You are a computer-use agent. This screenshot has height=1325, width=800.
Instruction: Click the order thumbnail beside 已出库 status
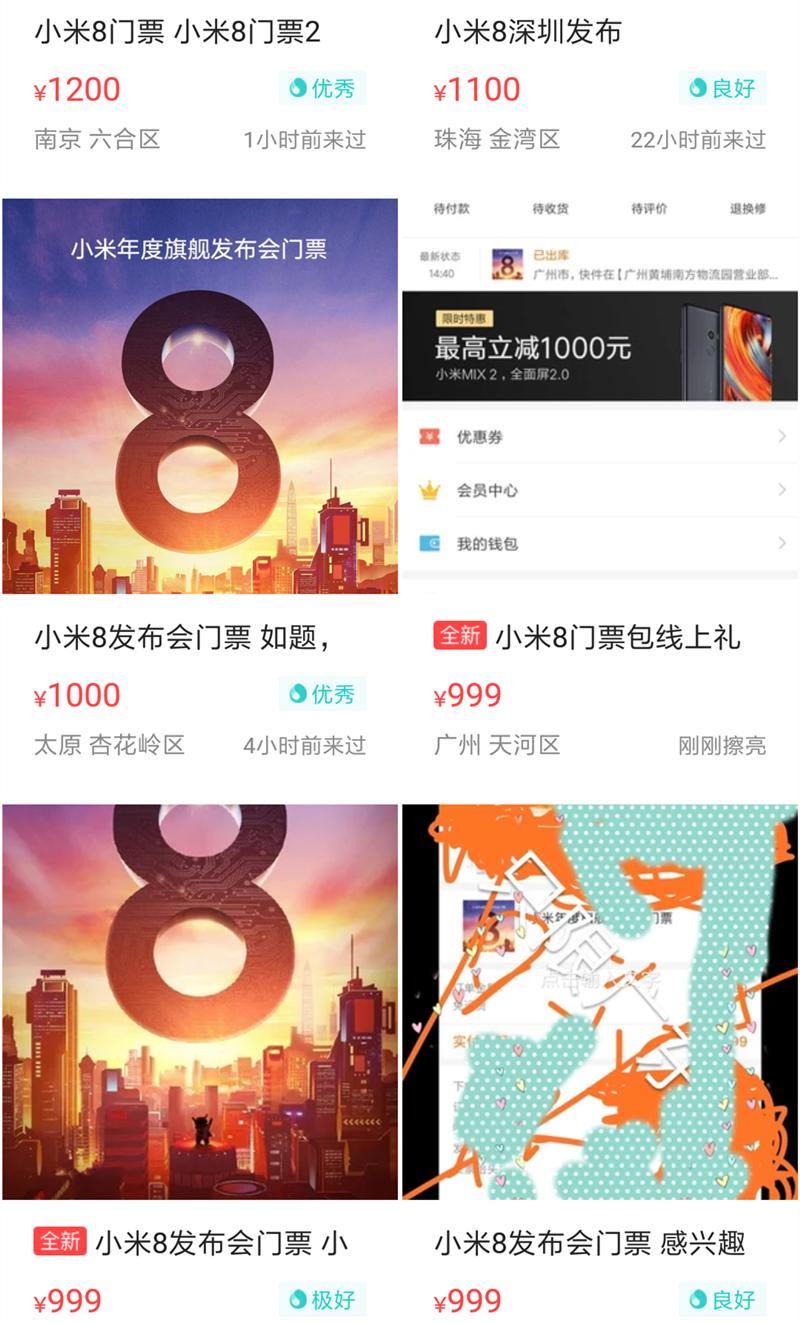[x=507, y=263]
